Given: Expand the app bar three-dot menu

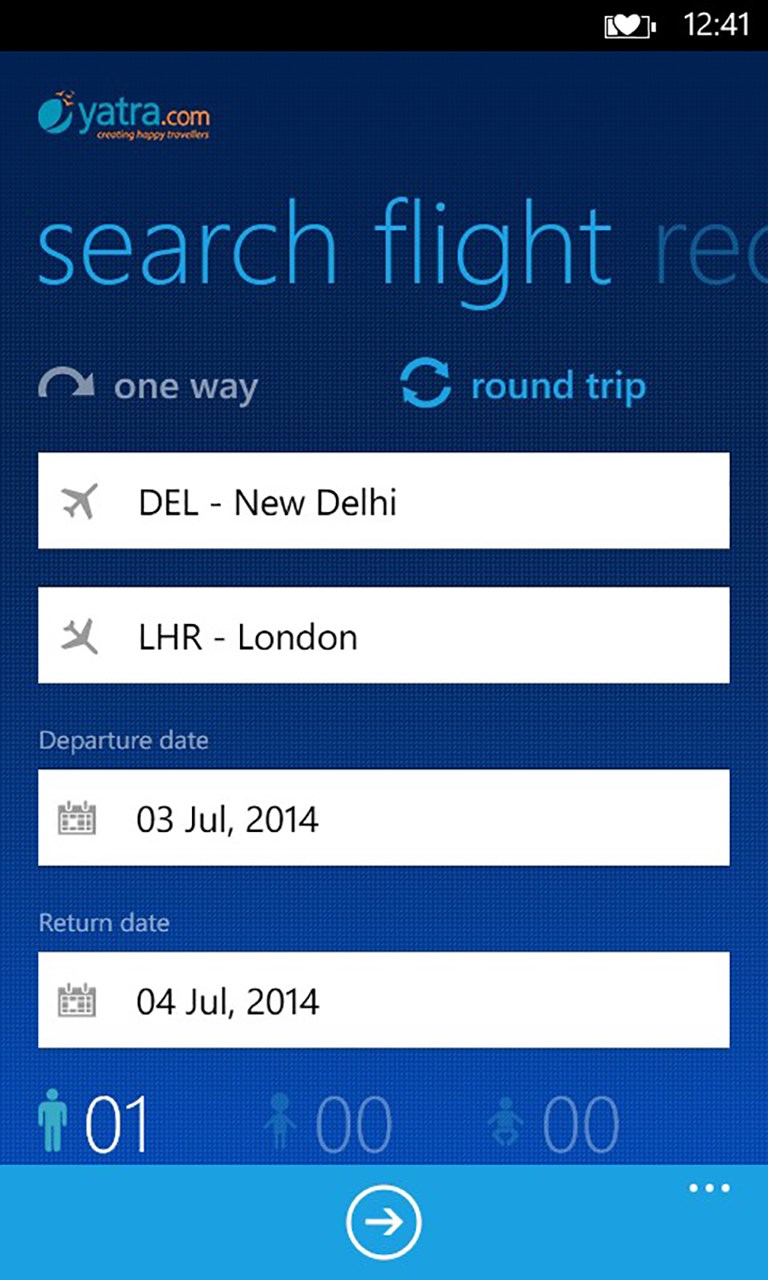Looking at the screenshot, I should click(x=709, y=1189).
